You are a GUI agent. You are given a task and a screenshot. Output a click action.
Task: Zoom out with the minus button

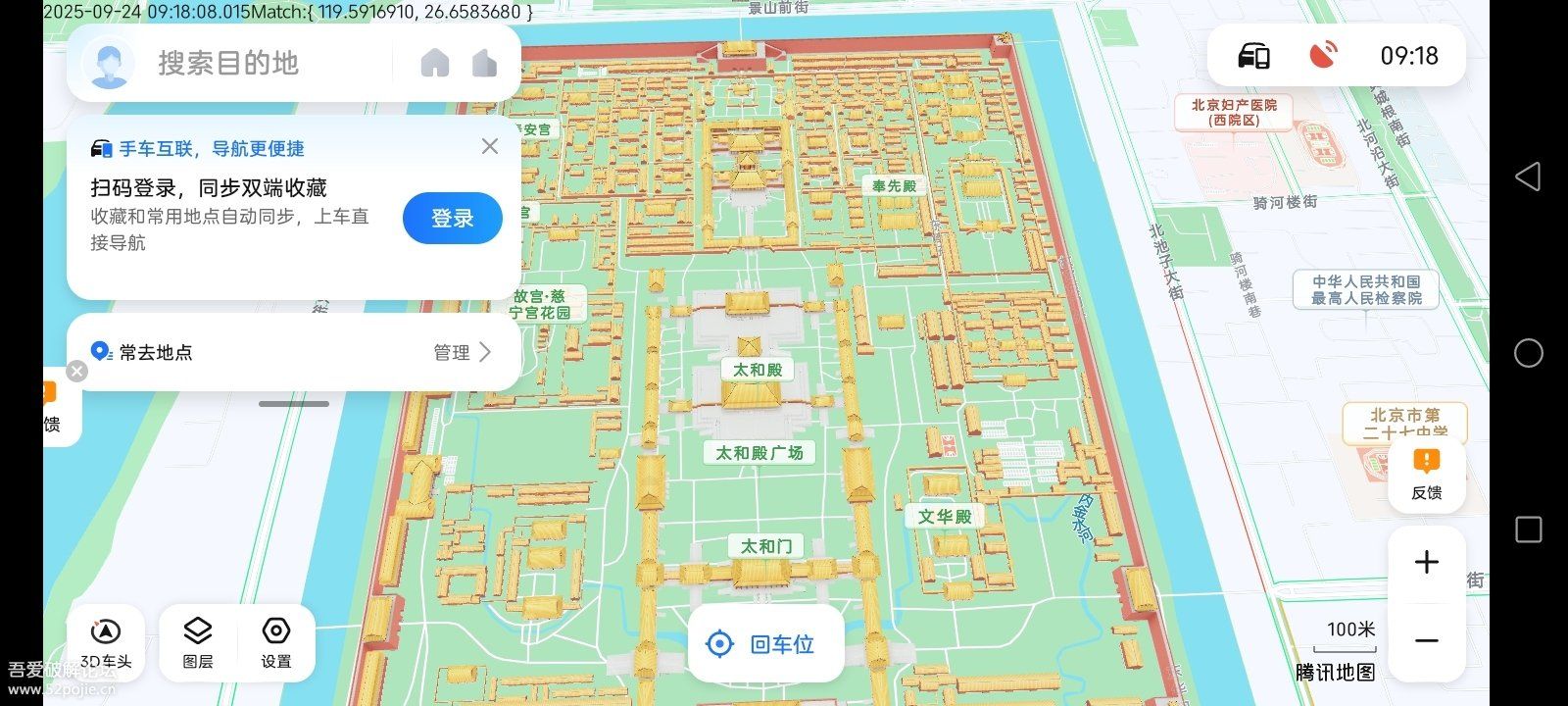pos(1427,641)
